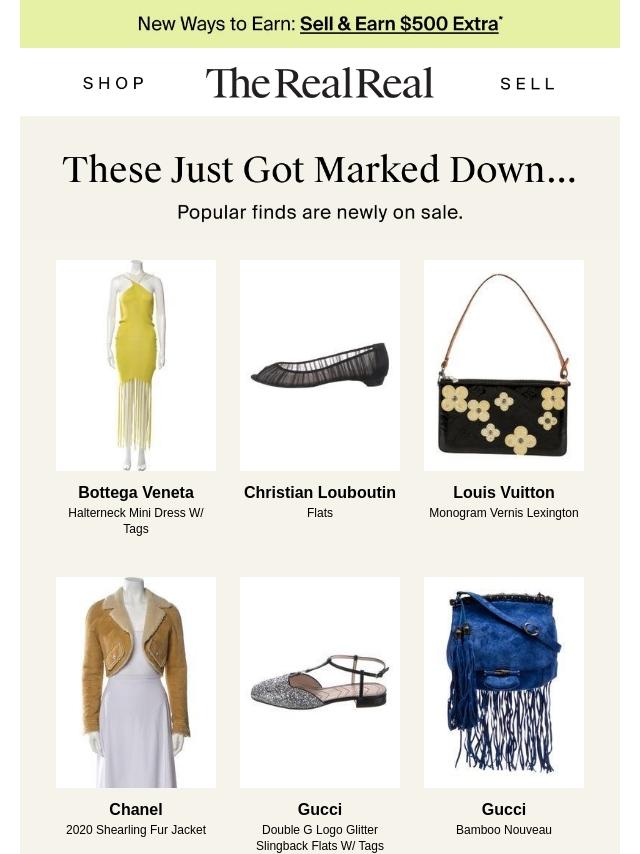This screenshot has height=854, width=640.
Task: Open the Bottega Veneta Halterneck Mini Dress
Action: [136, 365]
